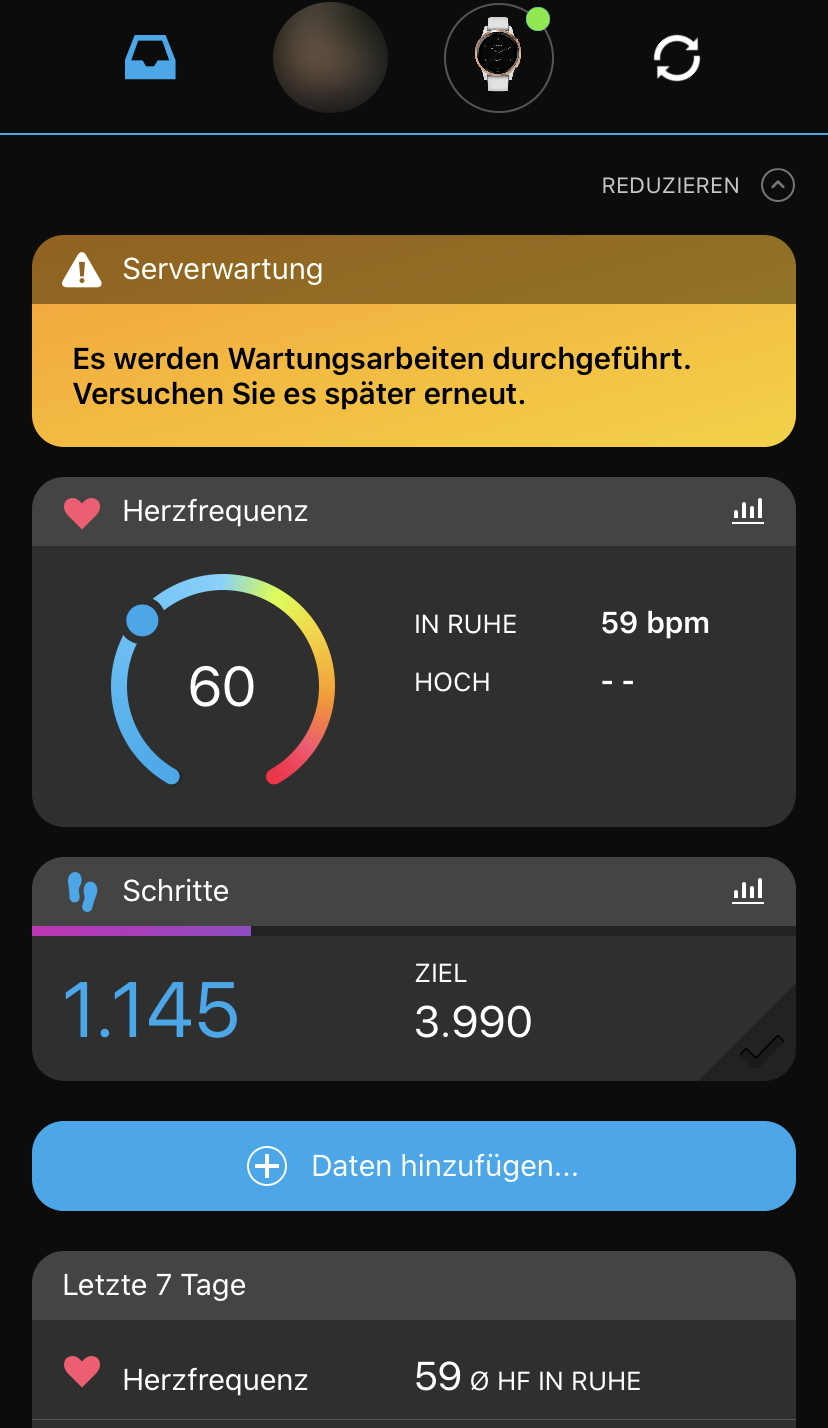Open the inbox icon

click(x=150, y=58)
